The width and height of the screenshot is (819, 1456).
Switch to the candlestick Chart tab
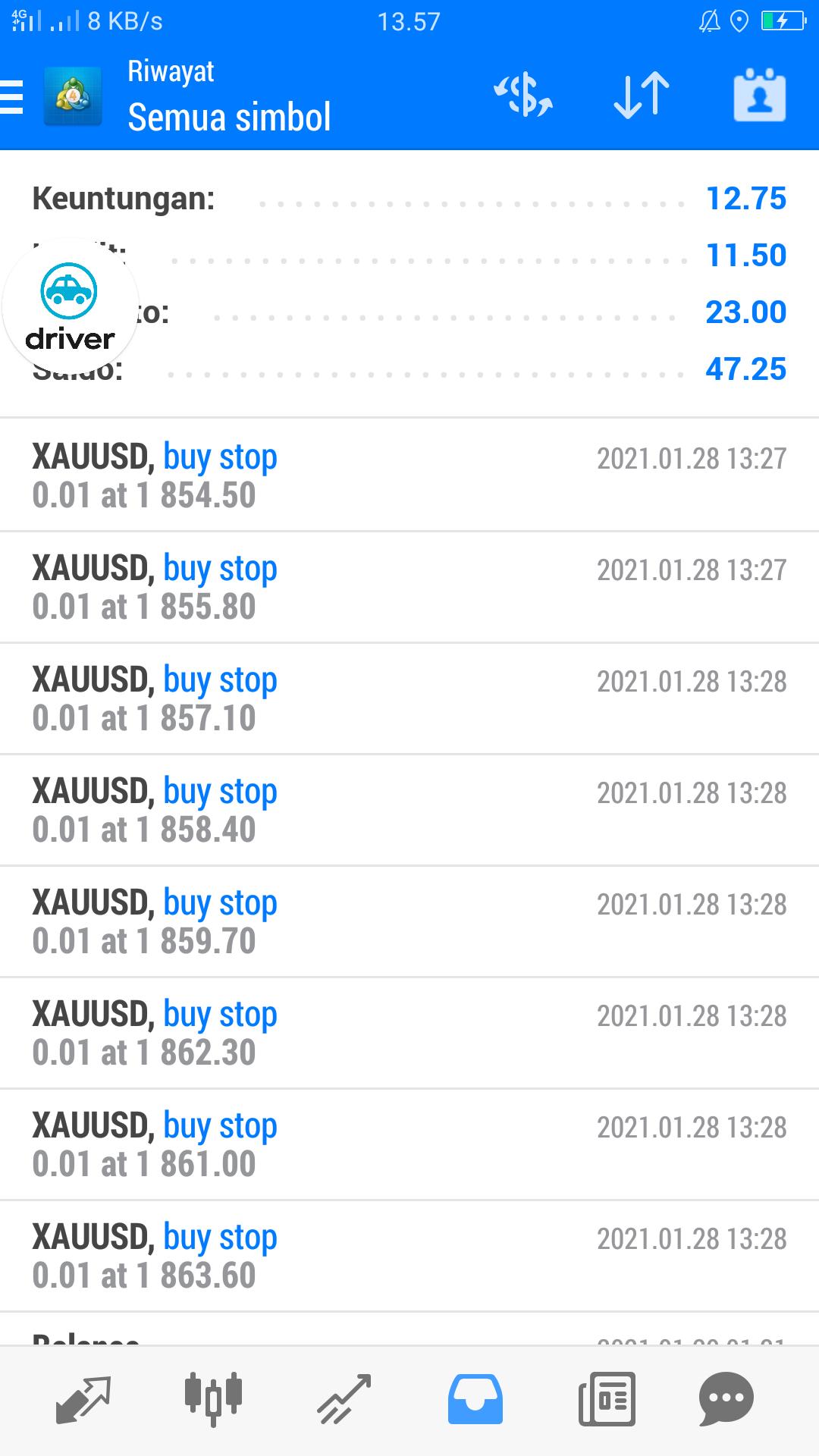214,1399
